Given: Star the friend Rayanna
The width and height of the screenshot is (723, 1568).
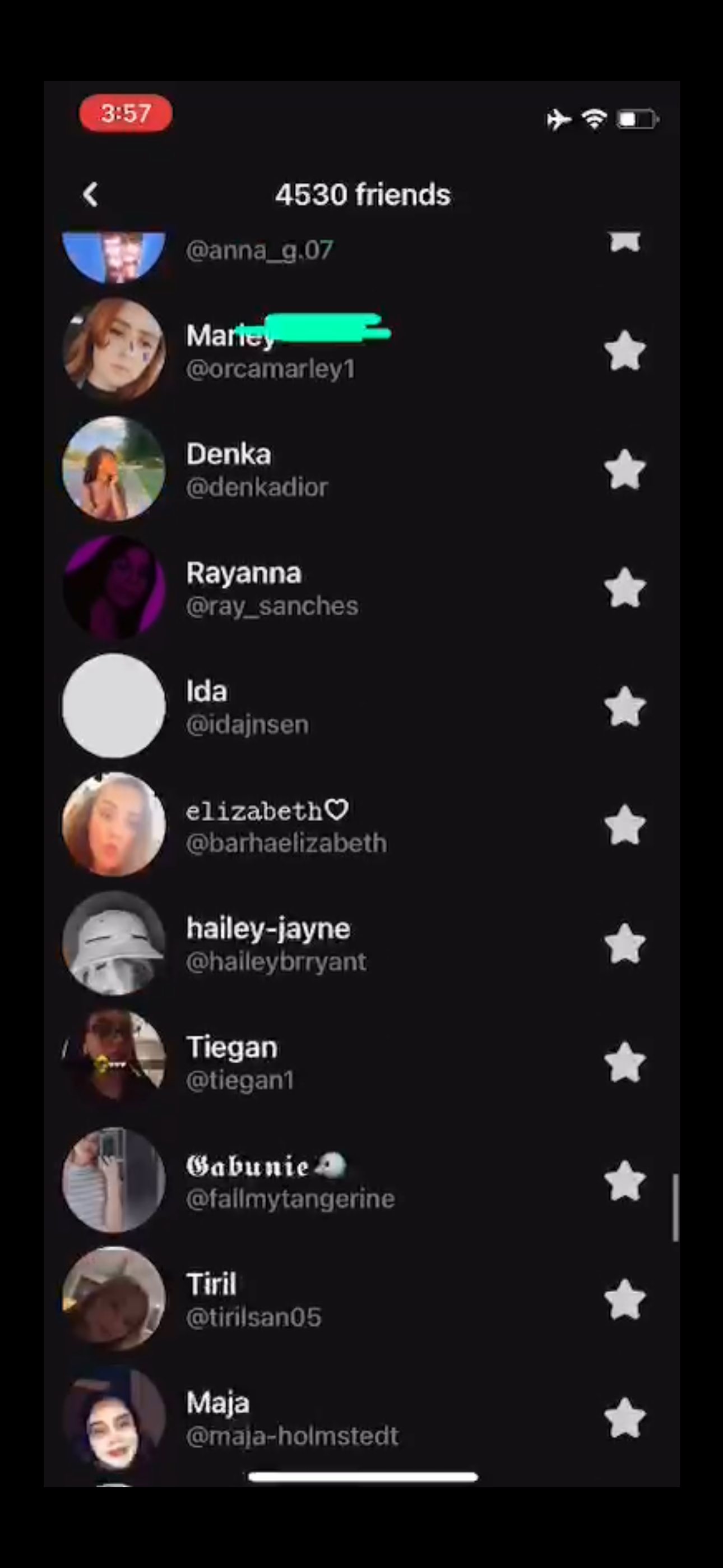Looking at the screenshot, I should point(624,588).
